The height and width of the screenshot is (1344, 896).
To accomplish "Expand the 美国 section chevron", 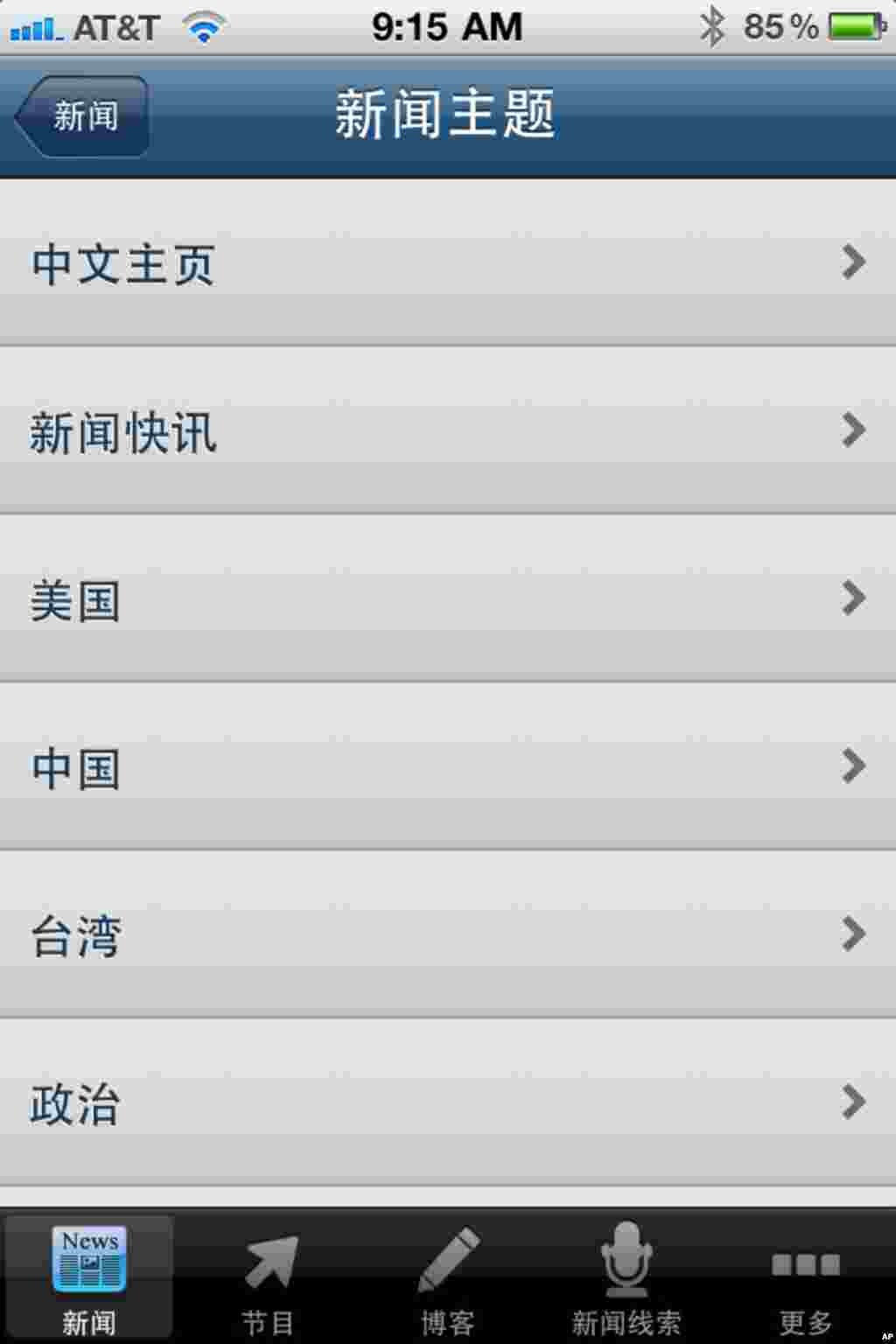I will [x=853, y=598].
